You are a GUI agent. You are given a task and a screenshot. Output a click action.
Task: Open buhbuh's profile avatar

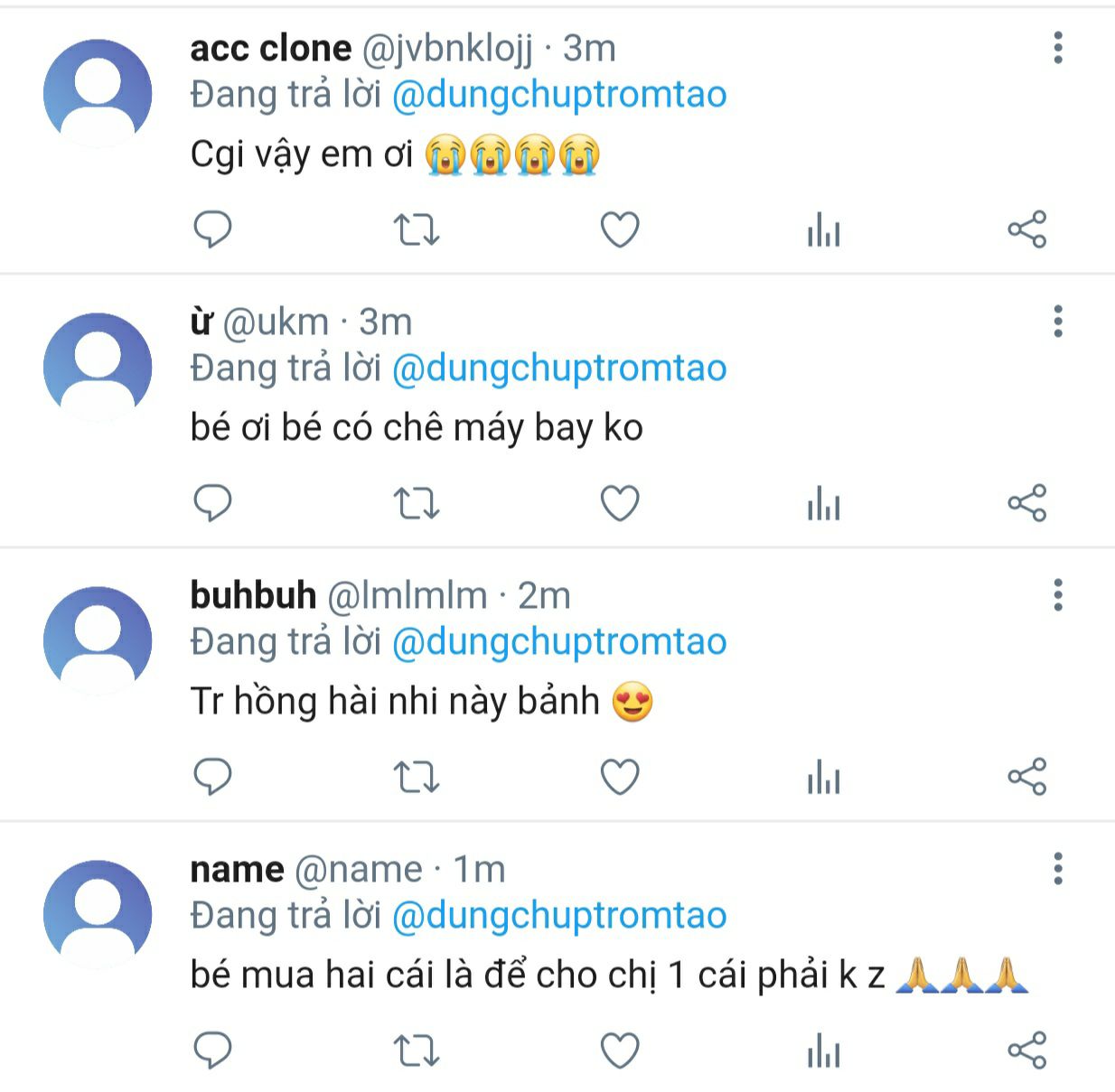[98, 639]
